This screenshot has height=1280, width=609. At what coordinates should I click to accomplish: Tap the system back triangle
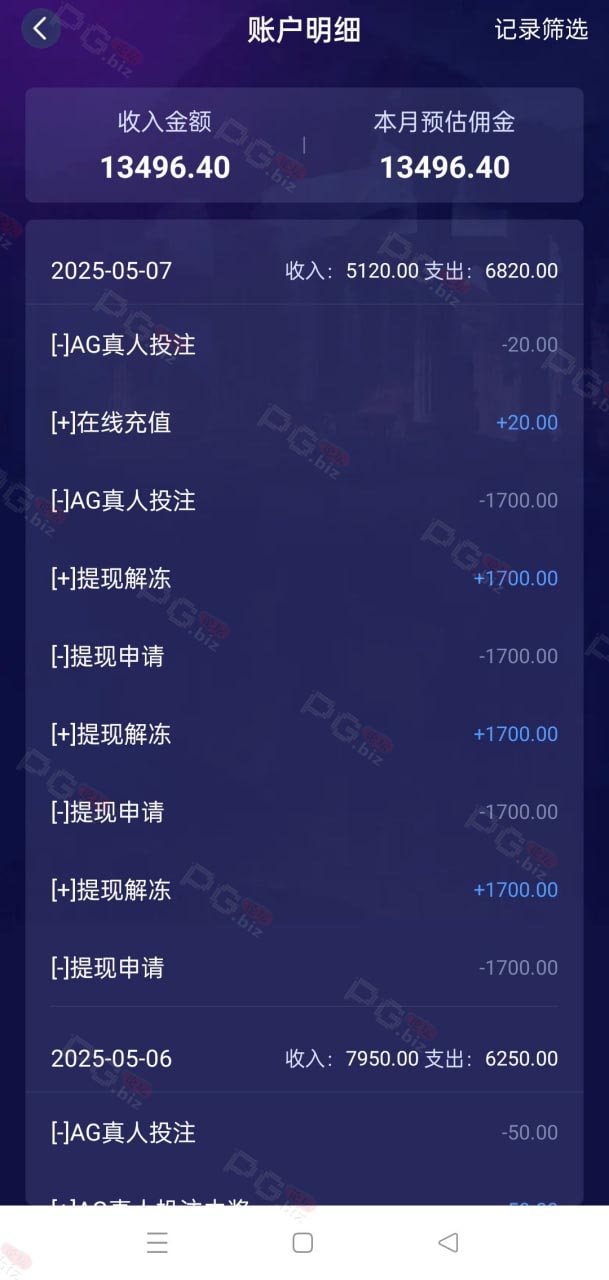(448, 1243)
